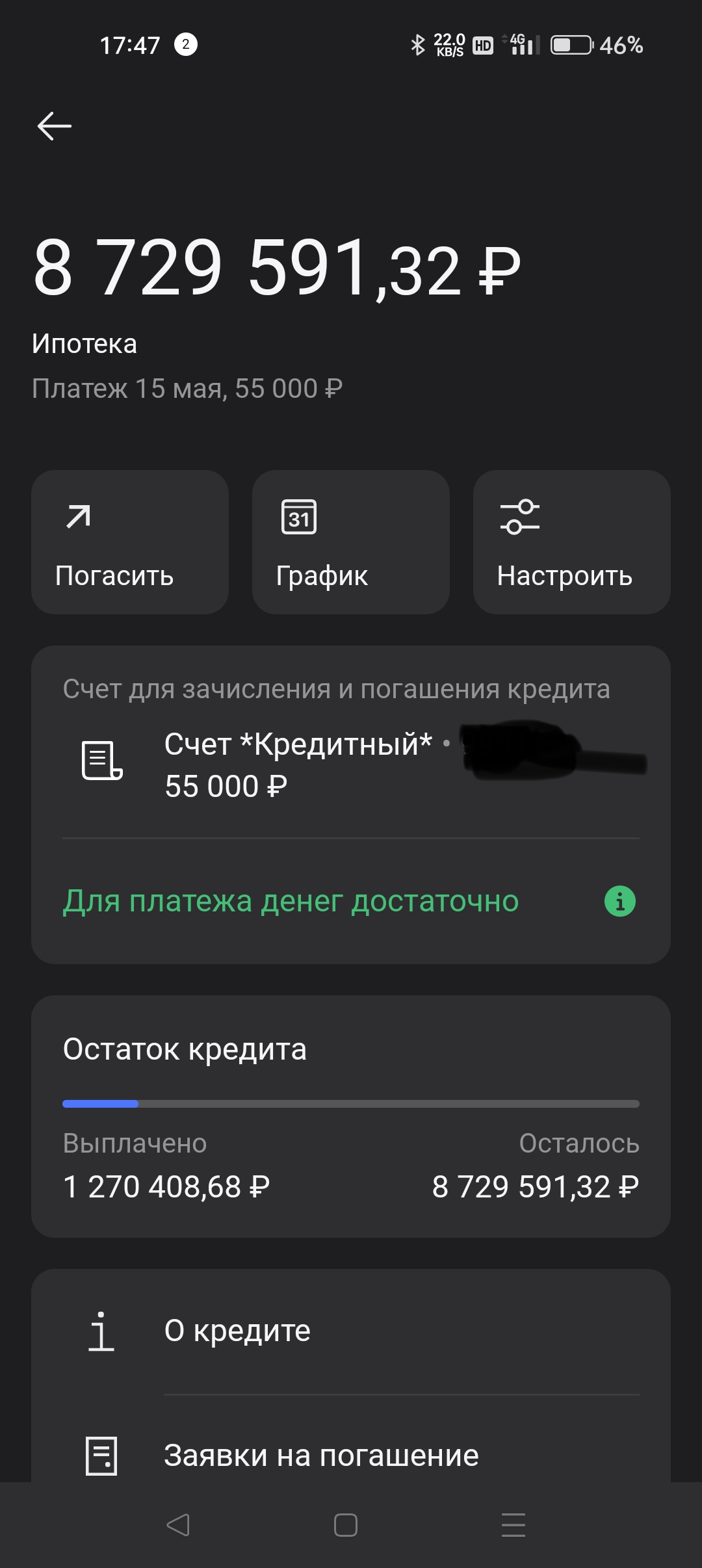Show info about payment funds sufficiency
The image size is (702, 1568).
click(620, 902)
